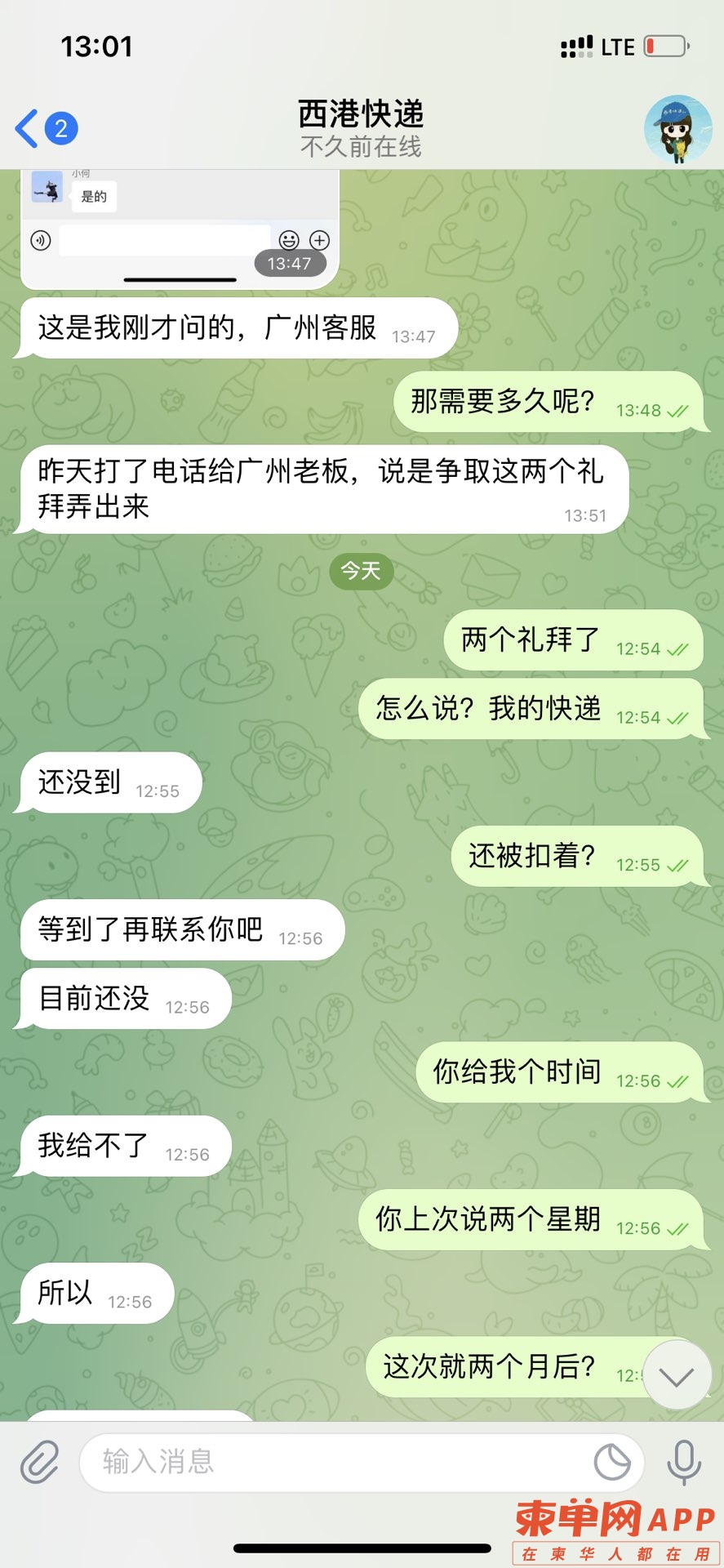The width and height of the screenshot is (724, 1568).
Task: Open 西港快递 profile avatar
Action: (677, 129)
